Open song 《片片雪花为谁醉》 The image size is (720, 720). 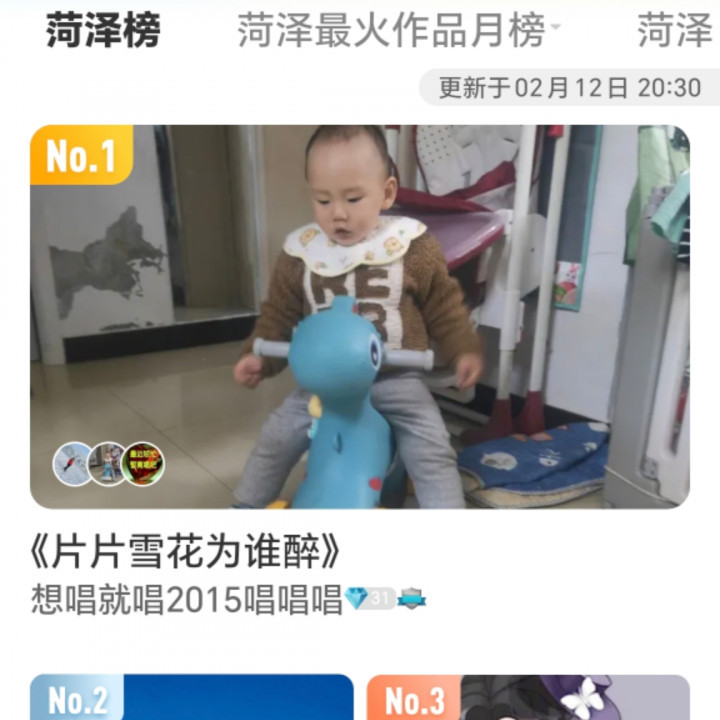coord(186,551)
